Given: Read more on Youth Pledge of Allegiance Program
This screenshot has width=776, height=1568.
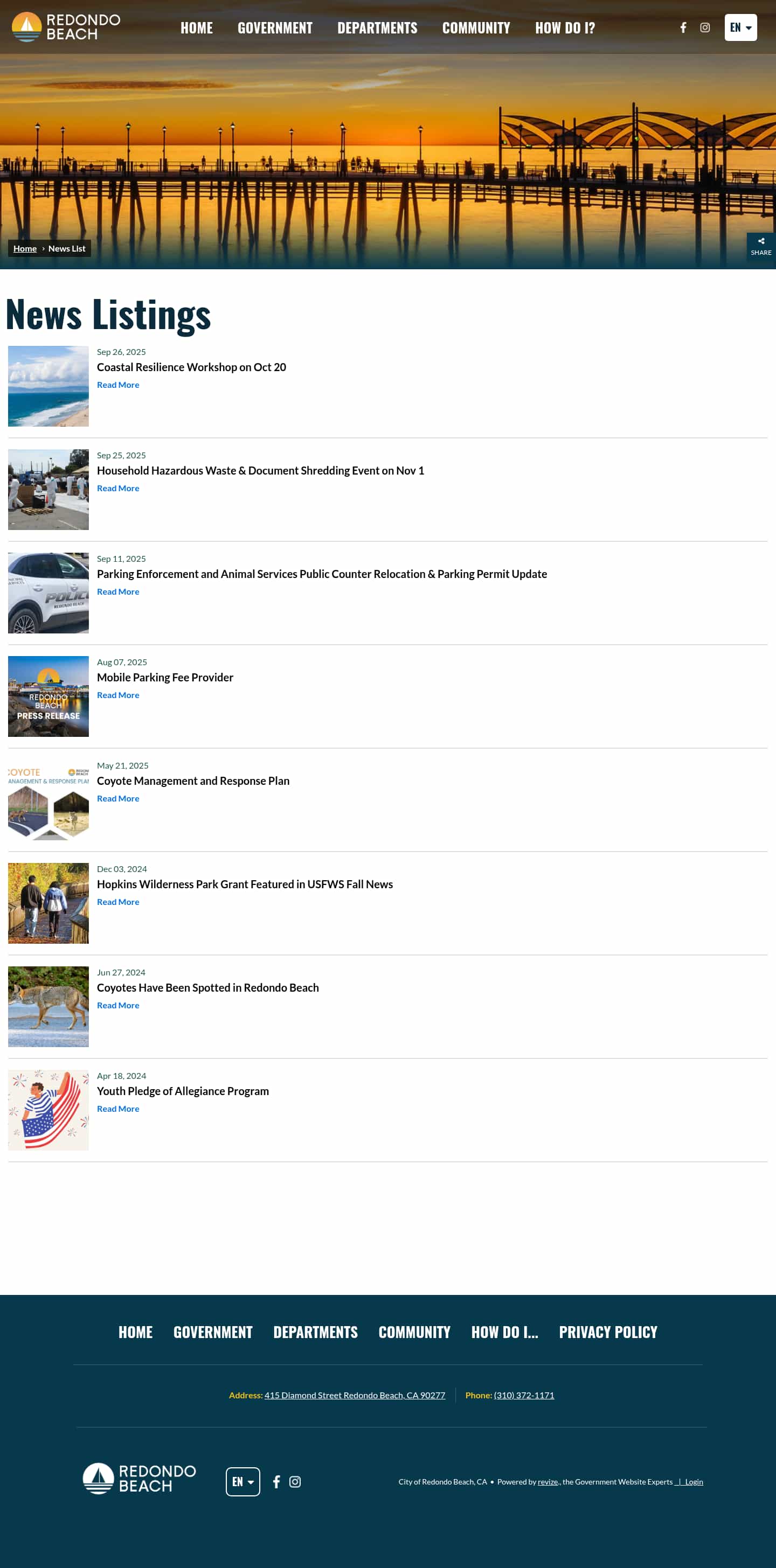Looking at the screenshot, I should coord(118,1109).
